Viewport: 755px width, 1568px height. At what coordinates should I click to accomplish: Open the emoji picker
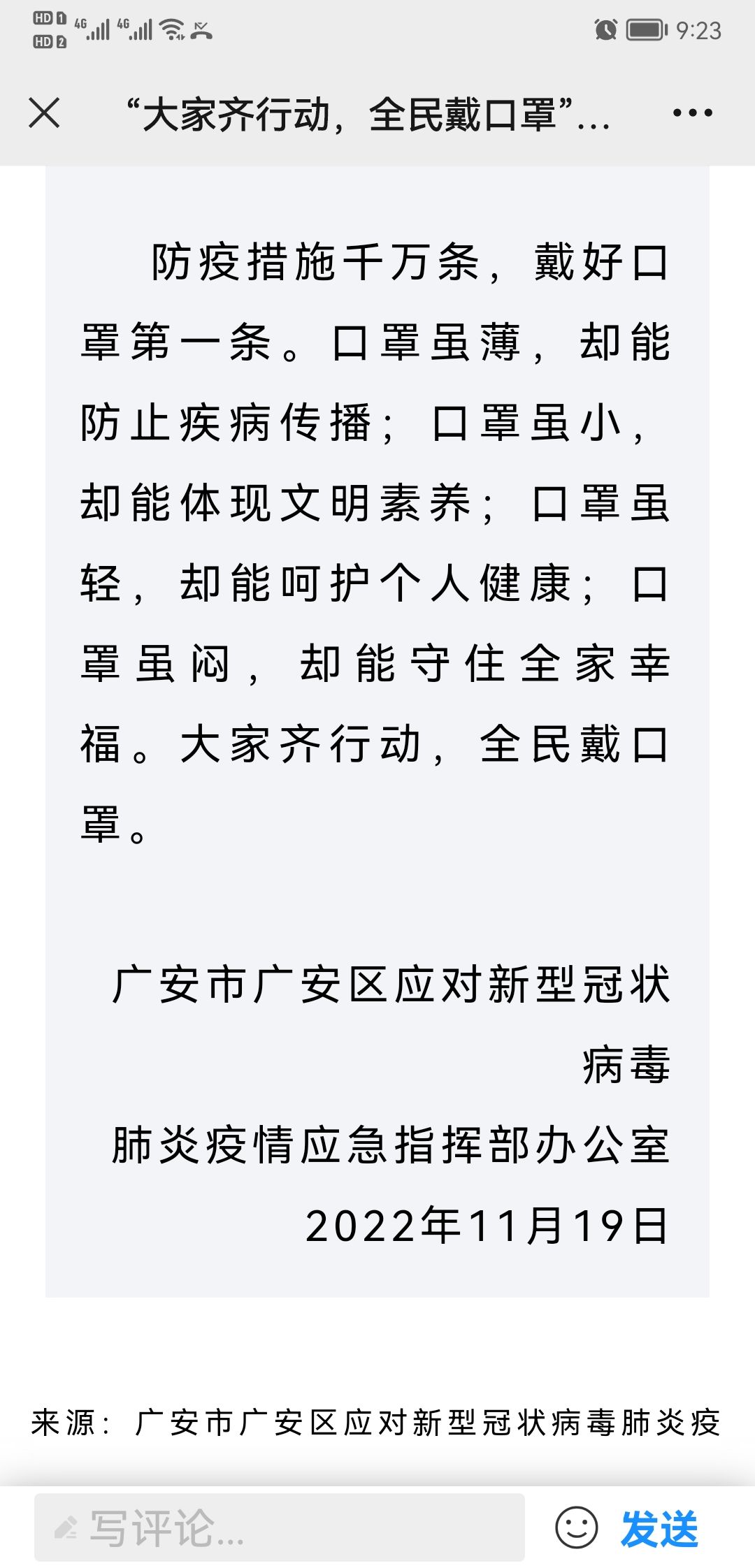[x=576, y=1528]
